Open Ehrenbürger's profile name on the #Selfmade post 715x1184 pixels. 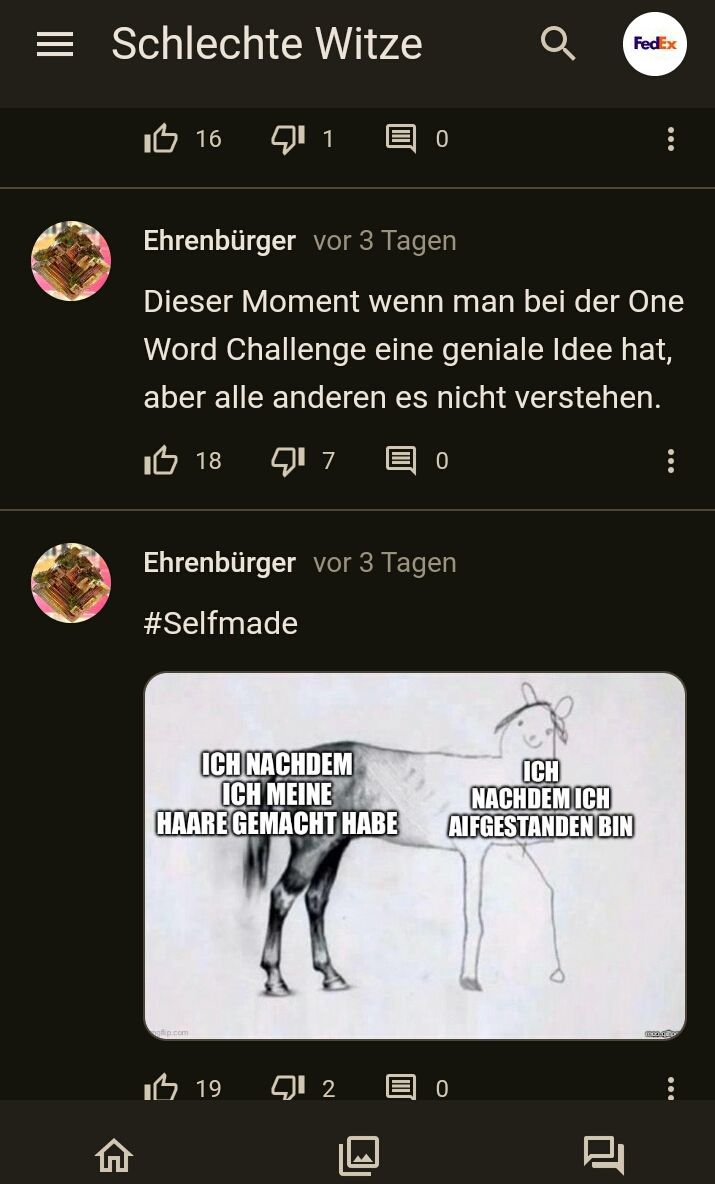coord(220,563)
